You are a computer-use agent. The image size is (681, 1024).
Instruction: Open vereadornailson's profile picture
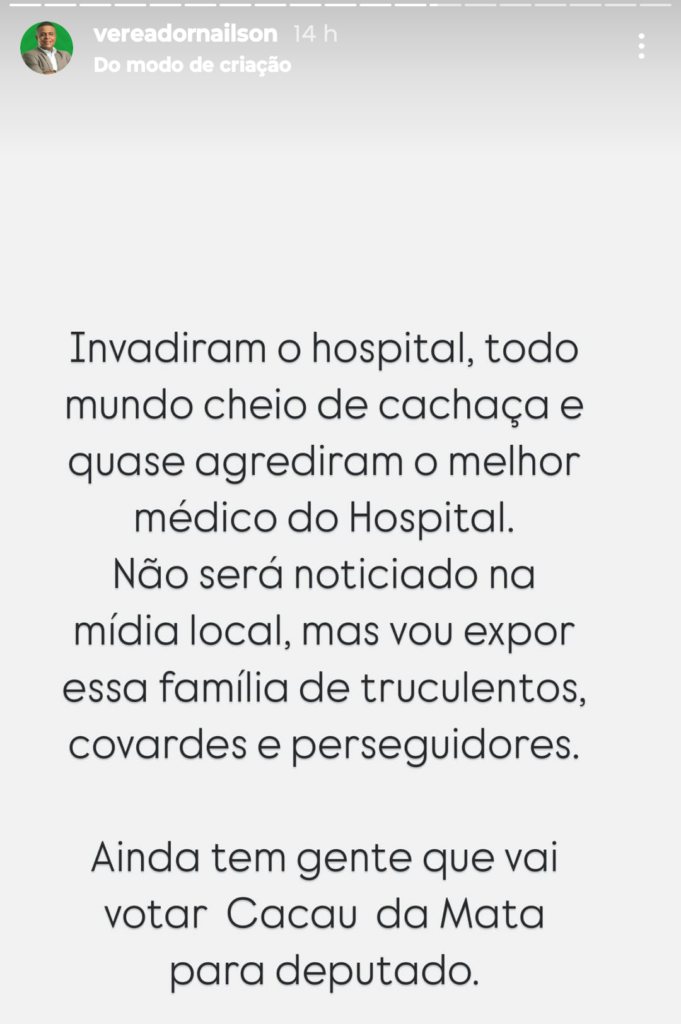(46, 47)
